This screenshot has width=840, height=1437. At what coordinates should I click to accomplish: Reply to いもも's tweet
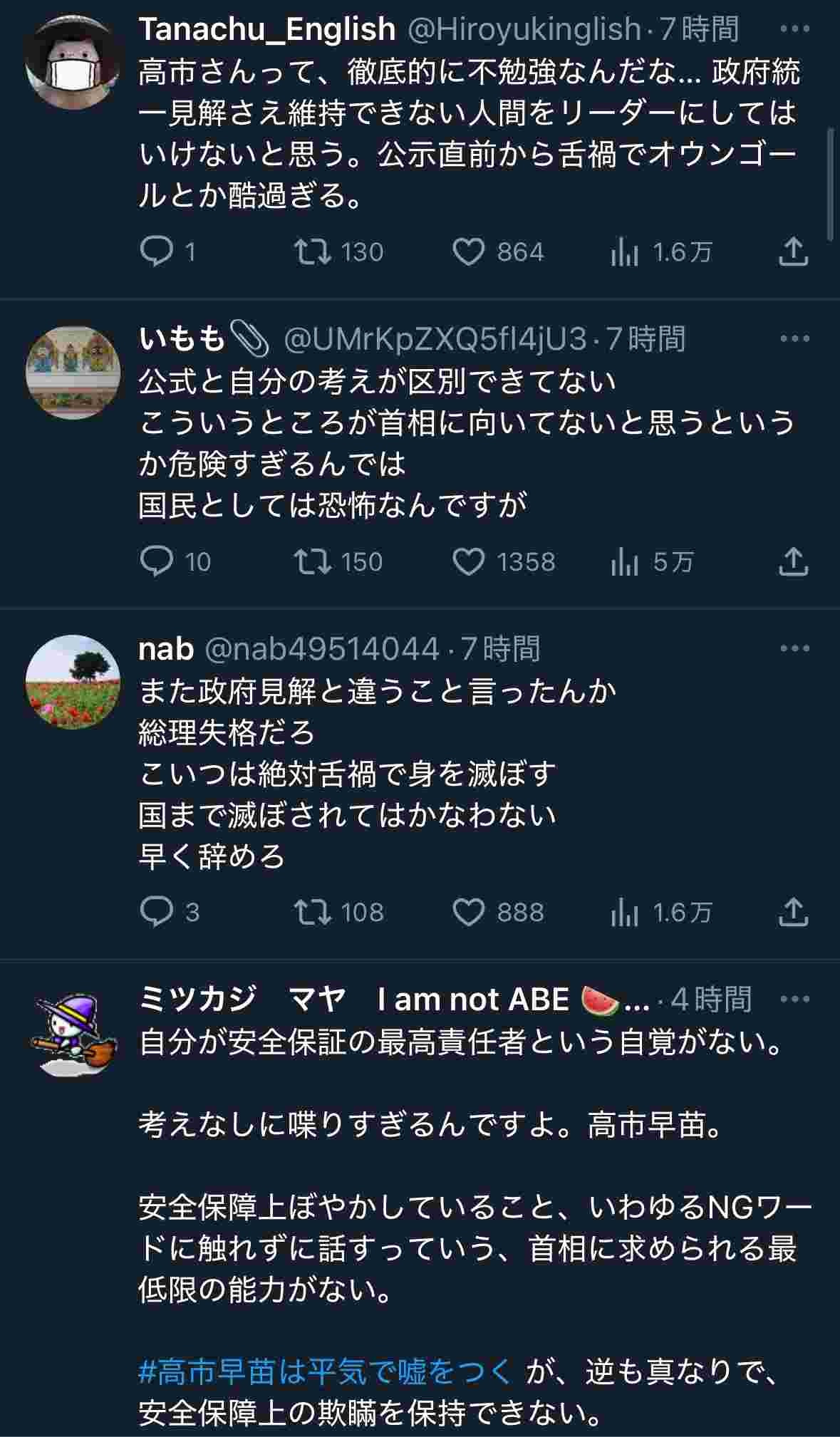click(157, 561)
